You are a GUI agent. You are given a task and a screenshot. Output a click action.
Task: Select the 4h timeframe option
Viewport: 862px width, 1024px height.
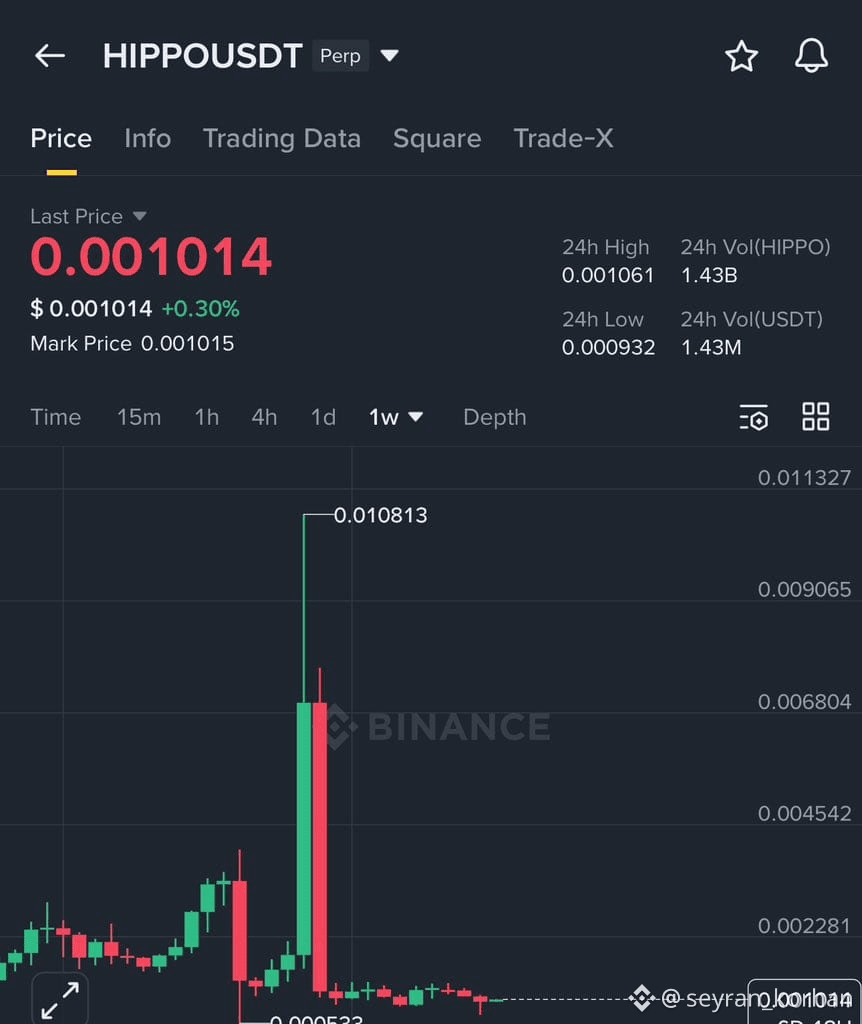point(263,418)
